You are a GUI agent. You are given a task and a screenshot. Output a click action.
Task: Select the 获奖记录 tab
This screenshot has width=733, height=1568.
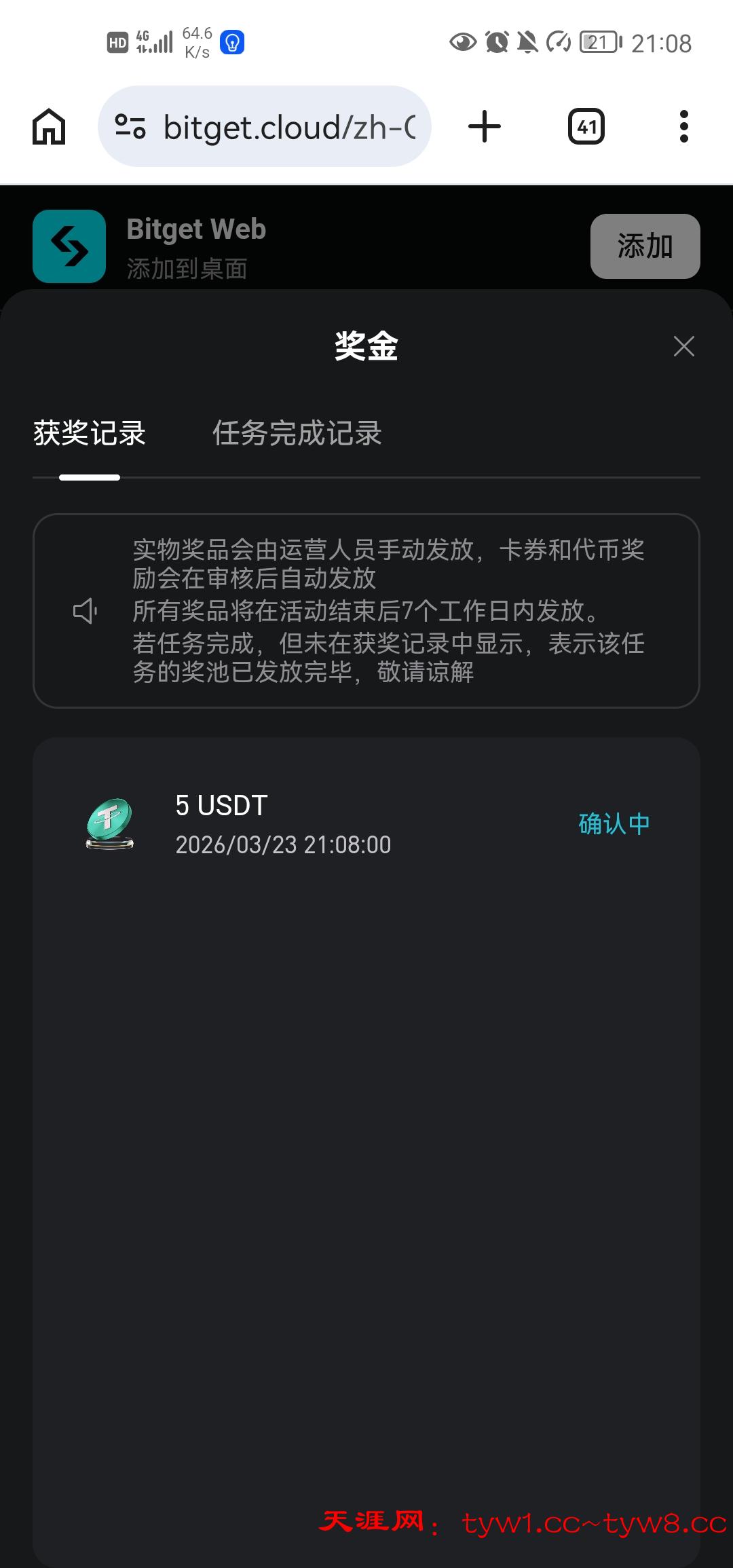pyautogui.click(x=90, y=433)
